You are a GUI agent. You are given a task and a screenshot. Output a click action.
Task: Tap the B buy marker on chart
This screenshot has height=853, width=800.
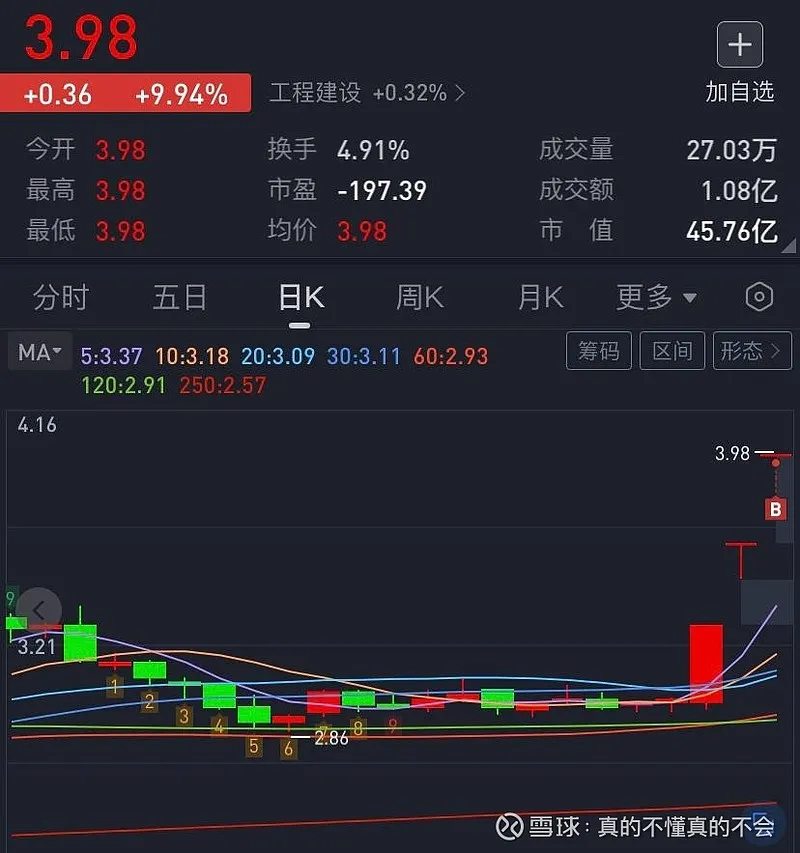(775, 509)
